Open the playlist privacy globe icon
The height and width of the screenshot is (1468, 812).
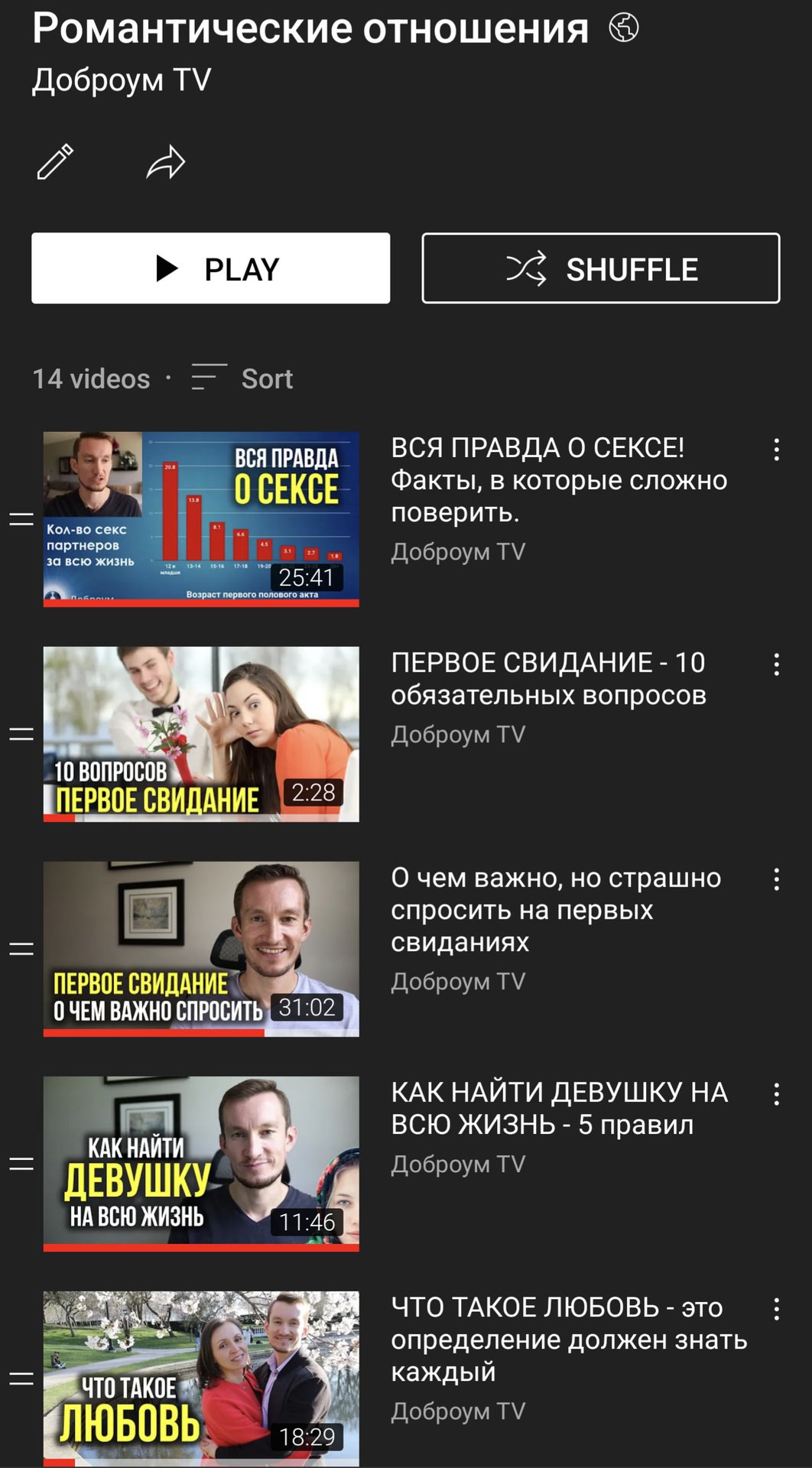[x=623, y=28]
